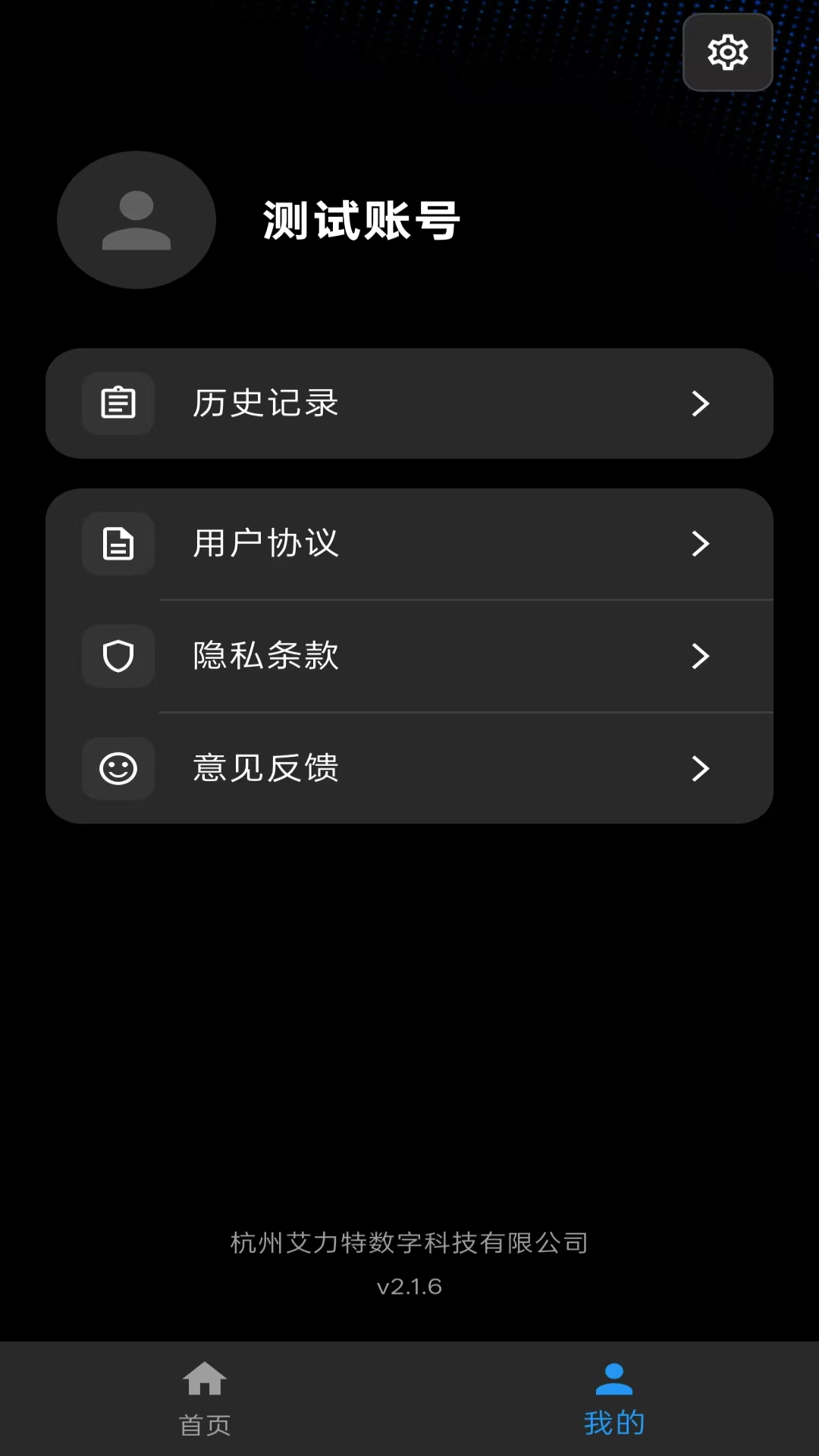Open the 意见反馈 chevron arrow
Viewport: 819px width, 1456px height.
point(700,769)
